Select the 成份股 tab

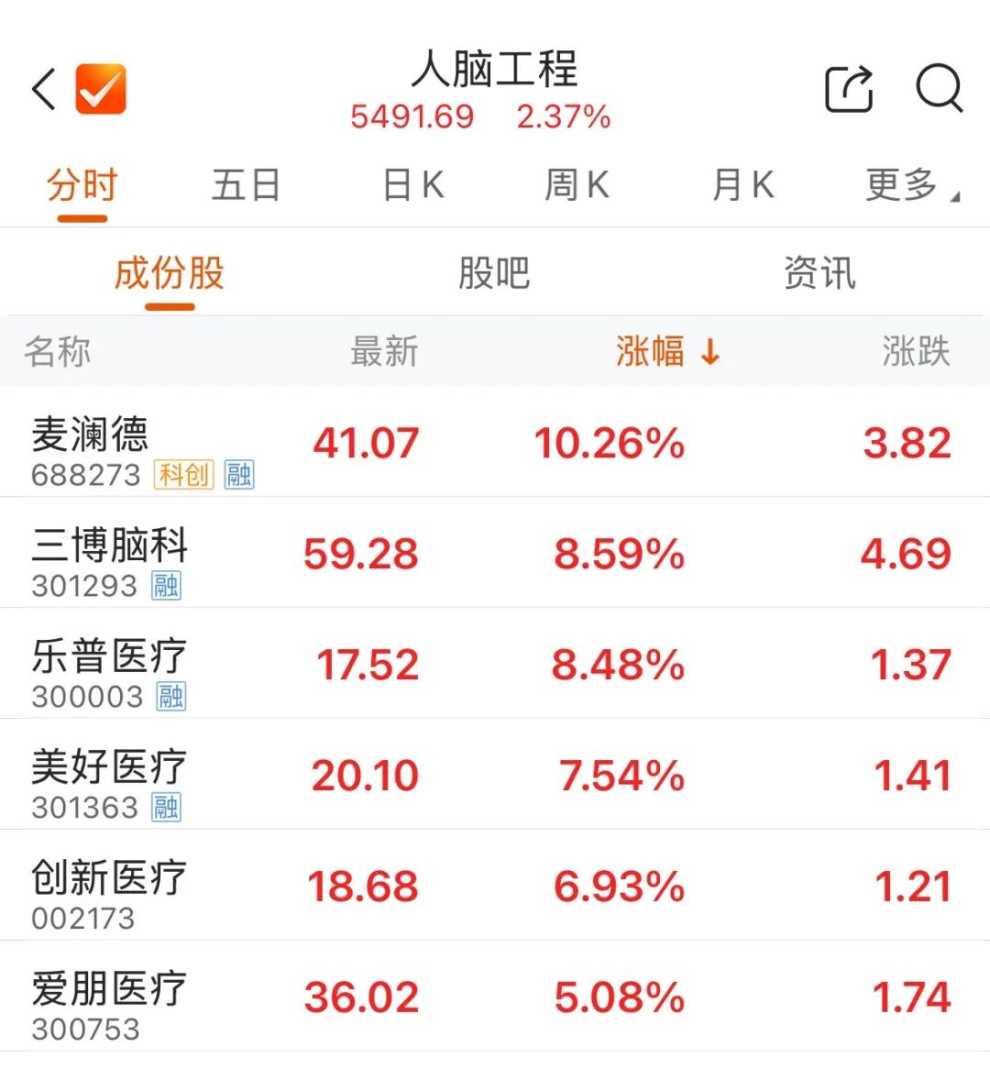169,273
